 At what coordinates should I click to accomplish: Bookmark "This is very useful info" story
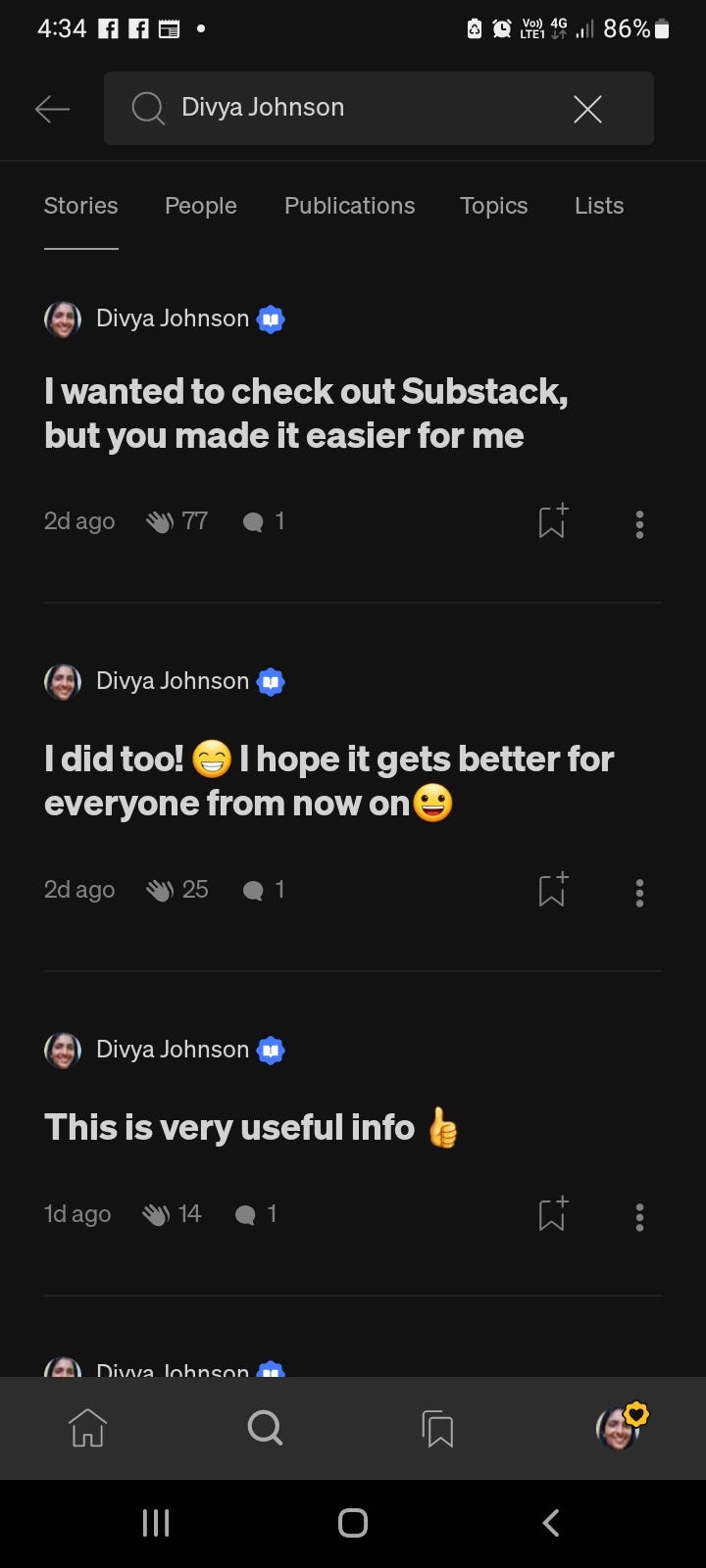[x=552, y=1214]
